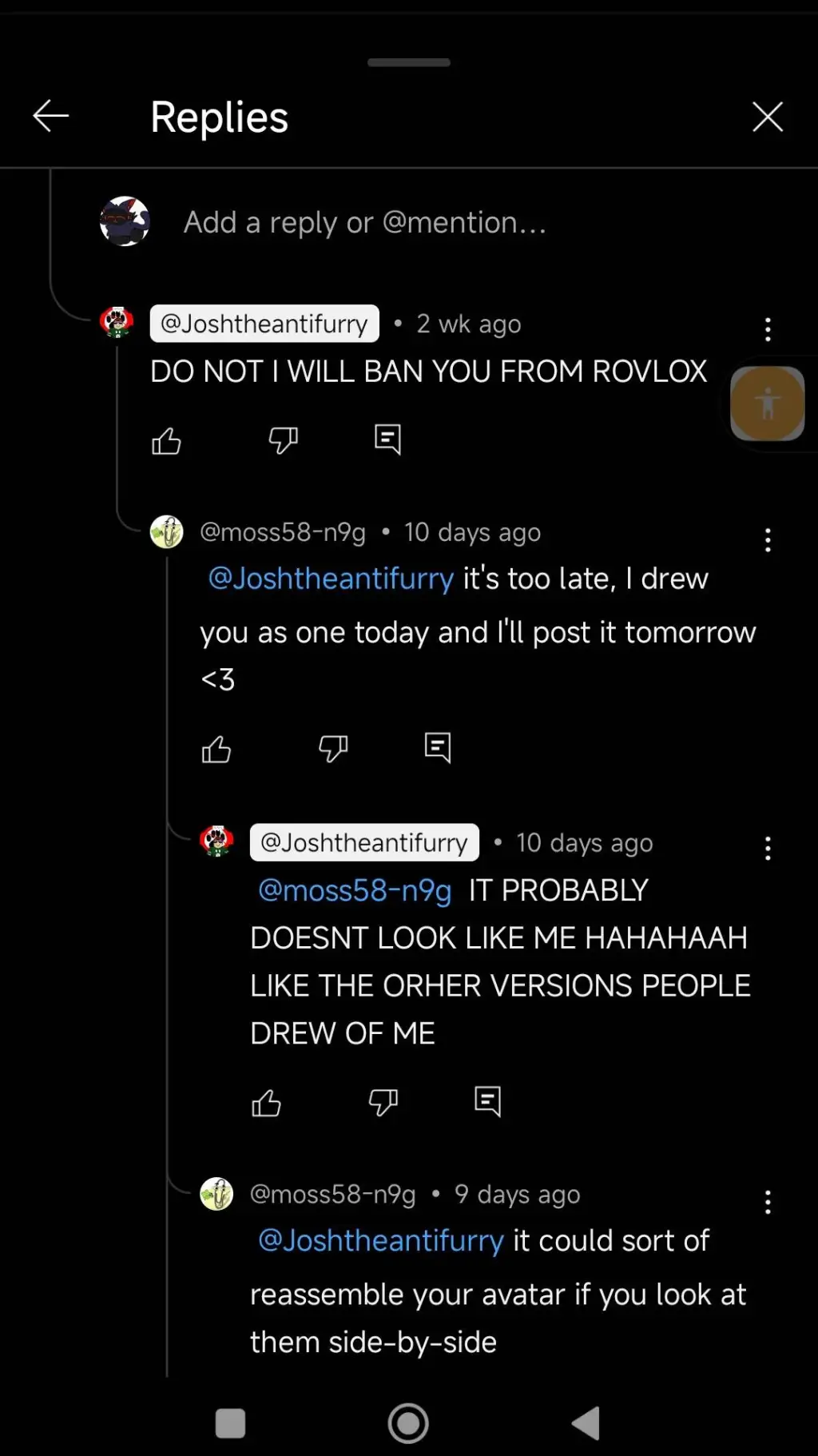
Task: Open options for the 9-days-ago comment
Action: pyautogui.click(x=767, y=1203)
